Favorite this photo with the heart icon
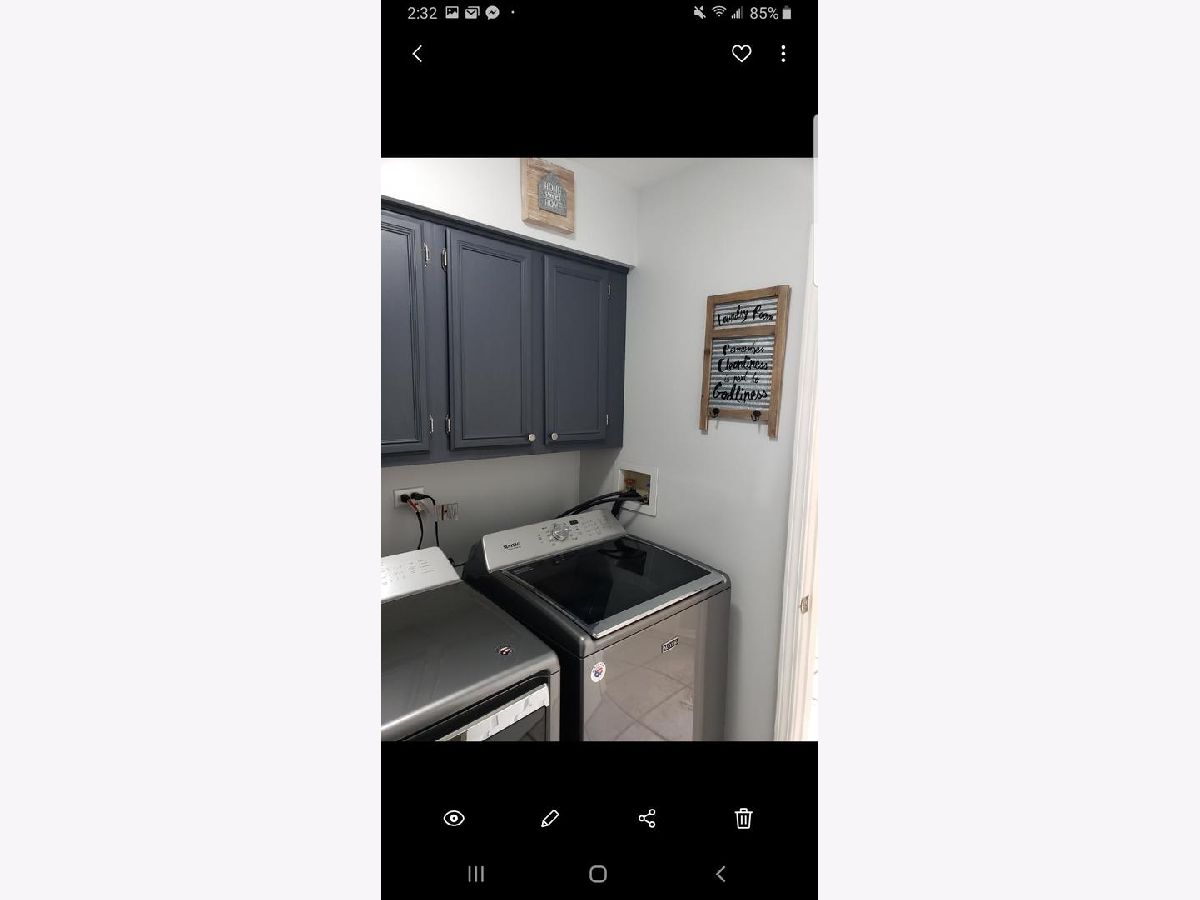Image resolution: width=1200 pixels, height=900 pixels. click(741, 54)
